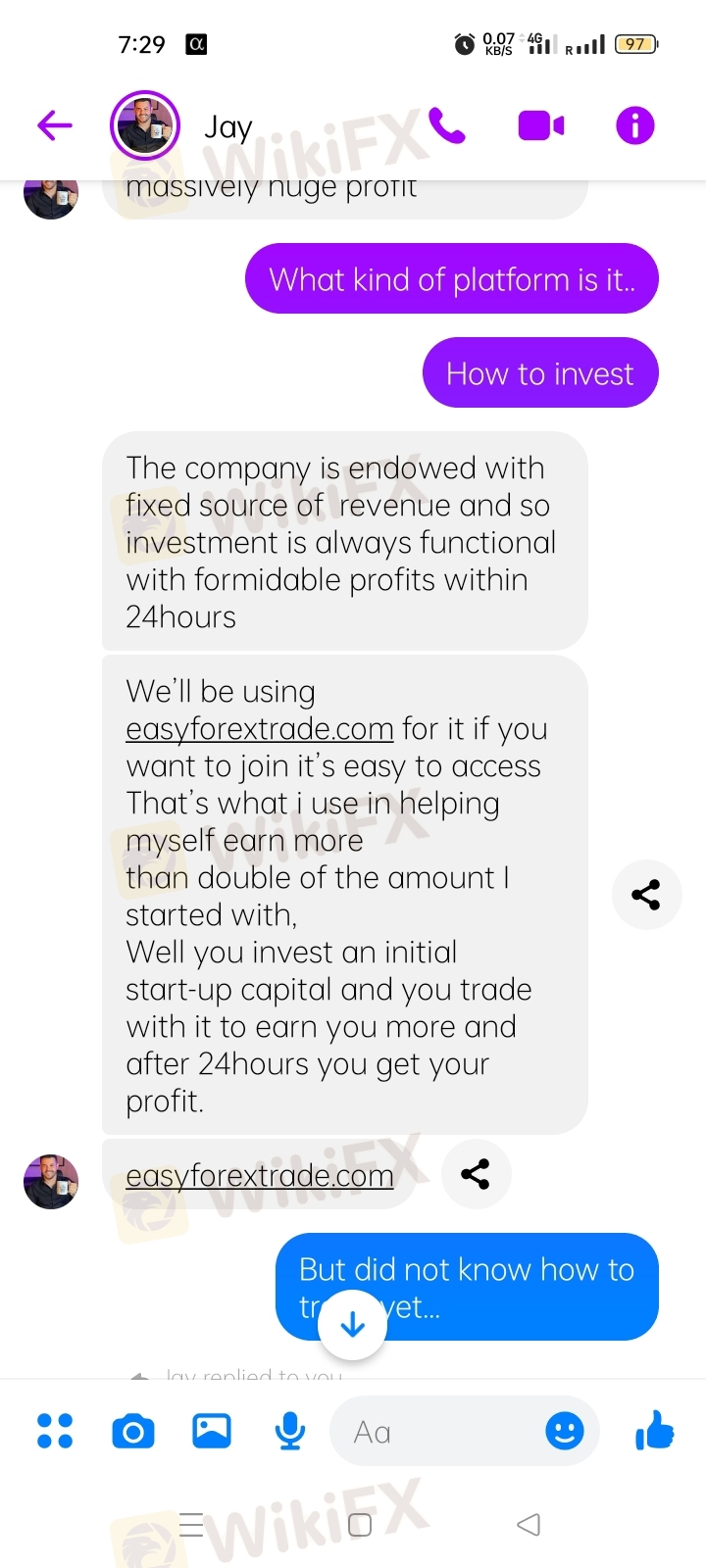Open Jay's profile picture in header

[x=145, y=125]
